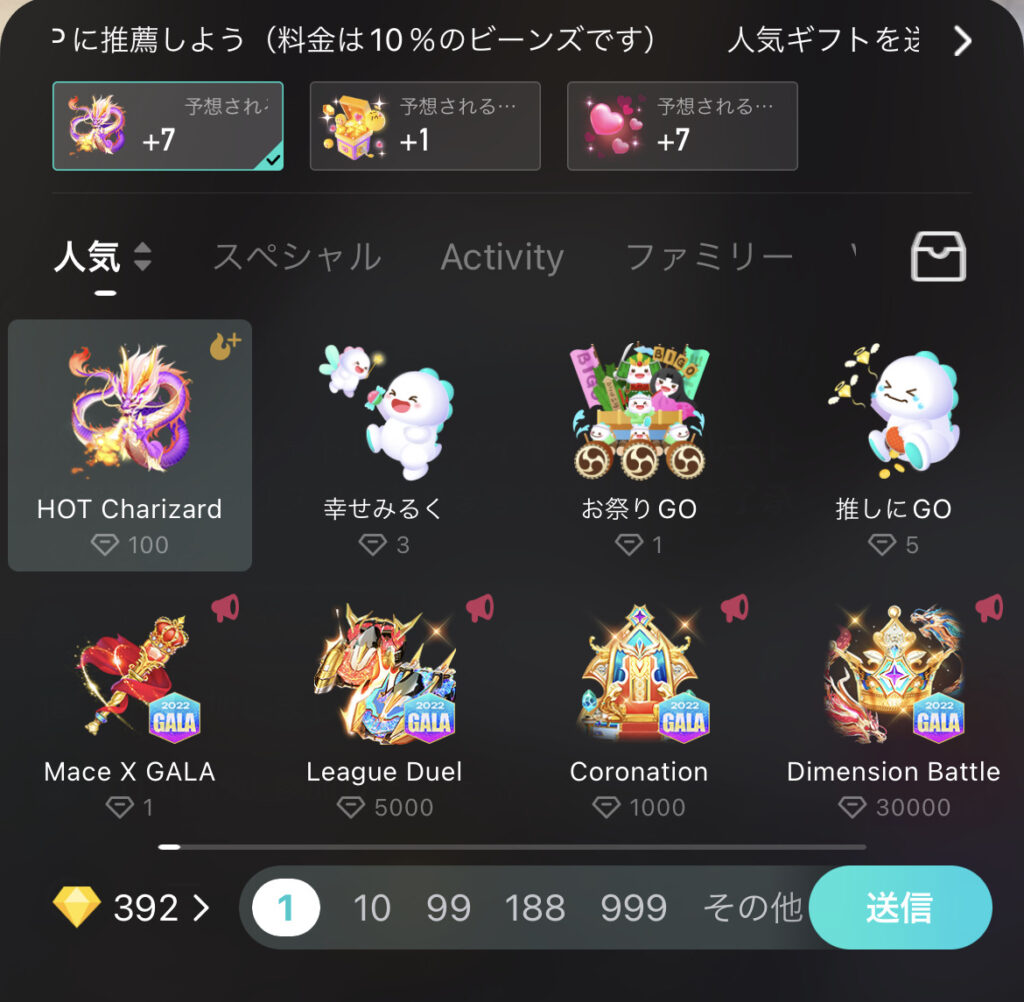Screen dimensions: 1024x1002
Task: Select the HOT Charizard gift
Action: pos(130,445)
